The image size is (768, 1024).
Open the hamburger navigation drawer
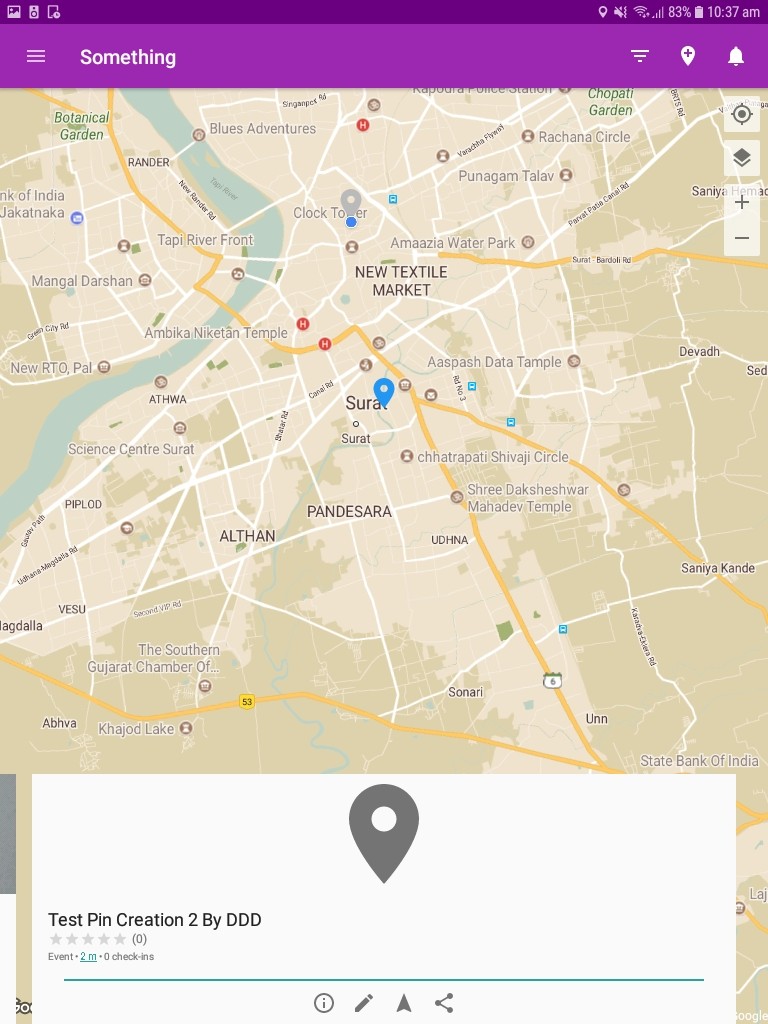click(36, 57)
